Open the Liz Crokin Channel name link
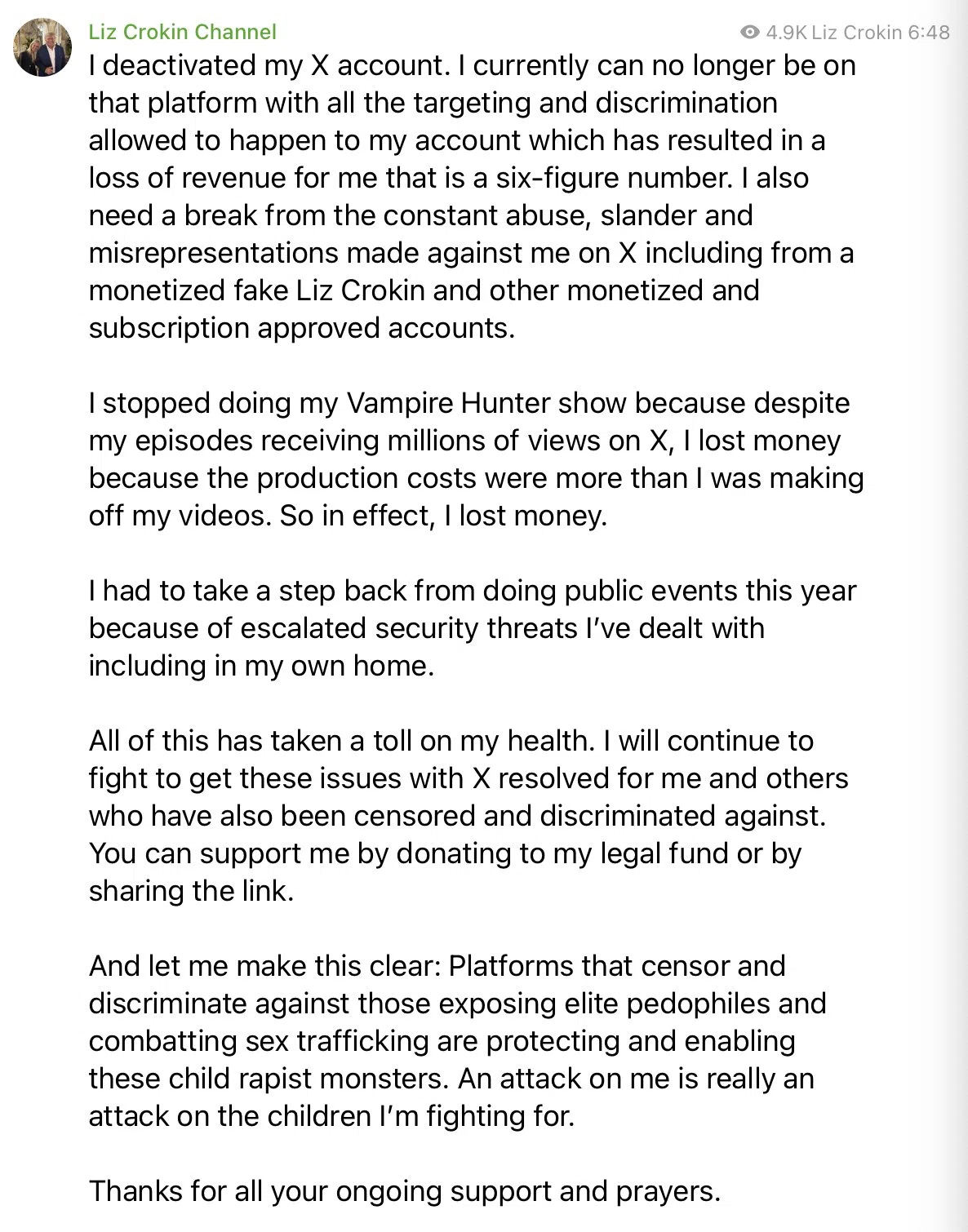 coord(183,32)
